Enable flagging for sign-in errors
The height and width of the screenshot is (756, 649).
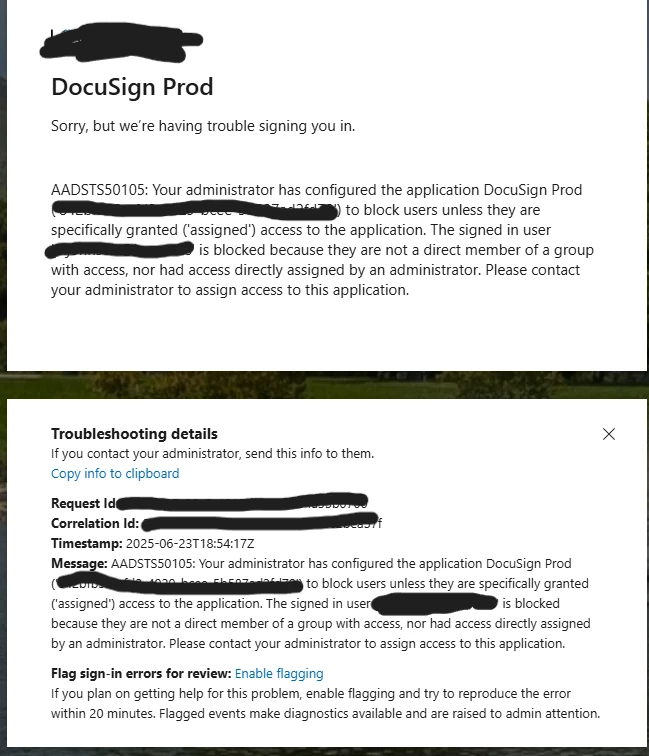tap(279, 674)
